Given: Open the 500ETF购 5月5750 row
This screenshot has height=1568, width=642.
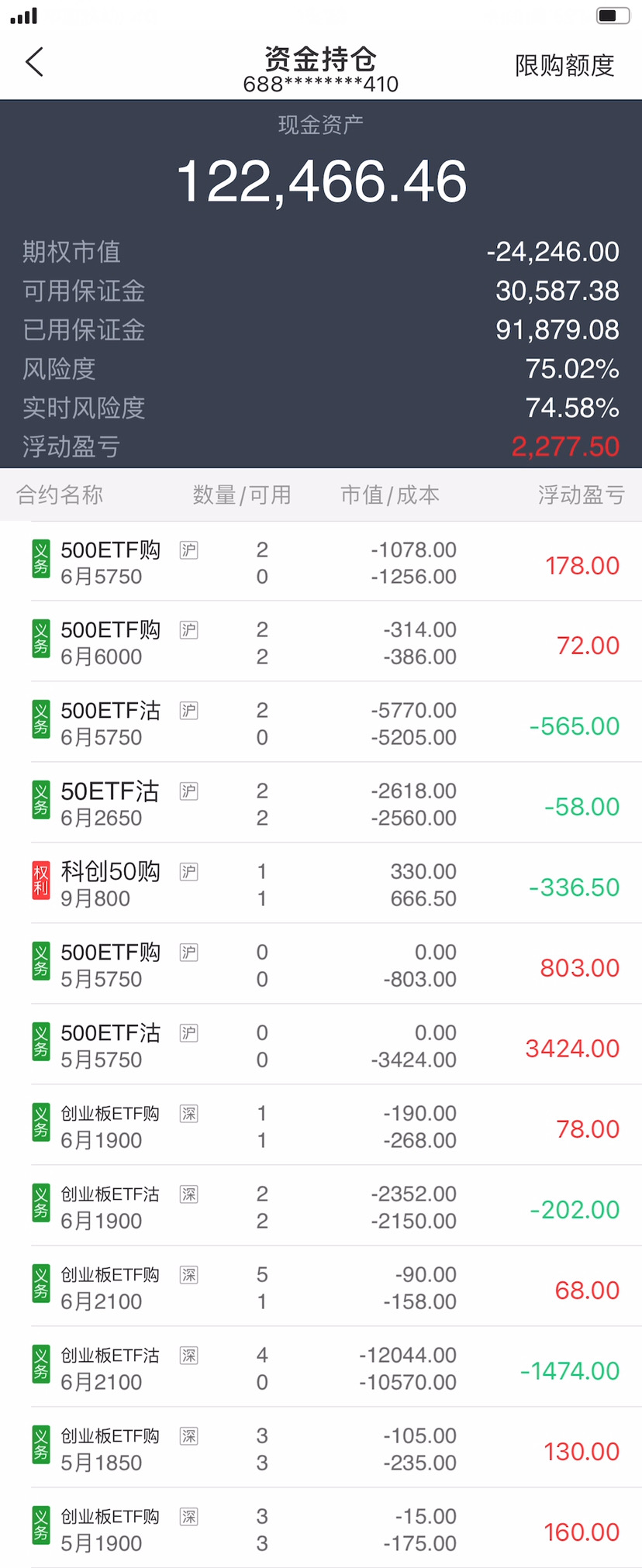Looking at the screenshot, I should point(321,966).
